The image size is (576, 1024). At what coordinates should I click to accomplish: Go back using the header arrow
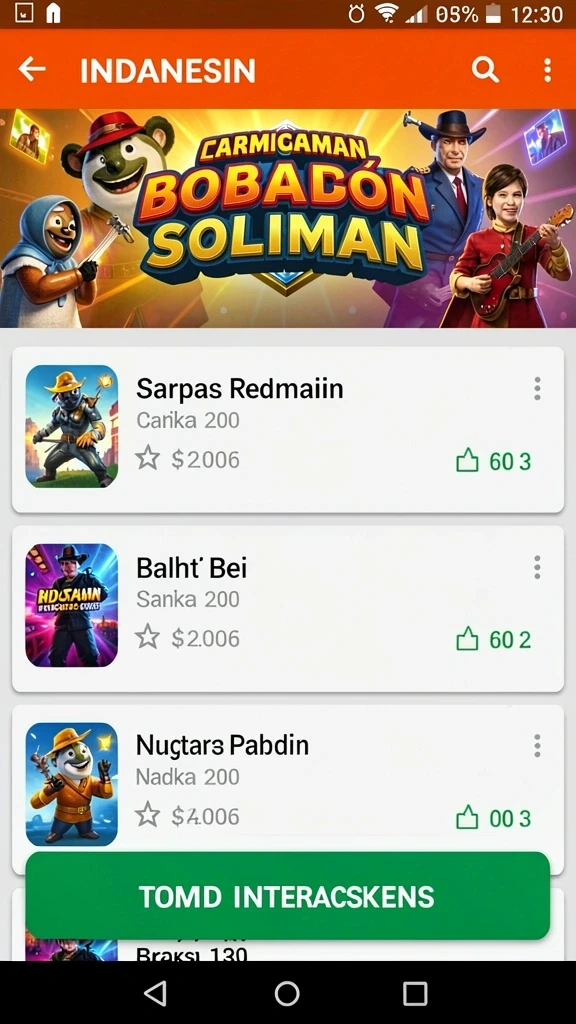pos(32,69)
